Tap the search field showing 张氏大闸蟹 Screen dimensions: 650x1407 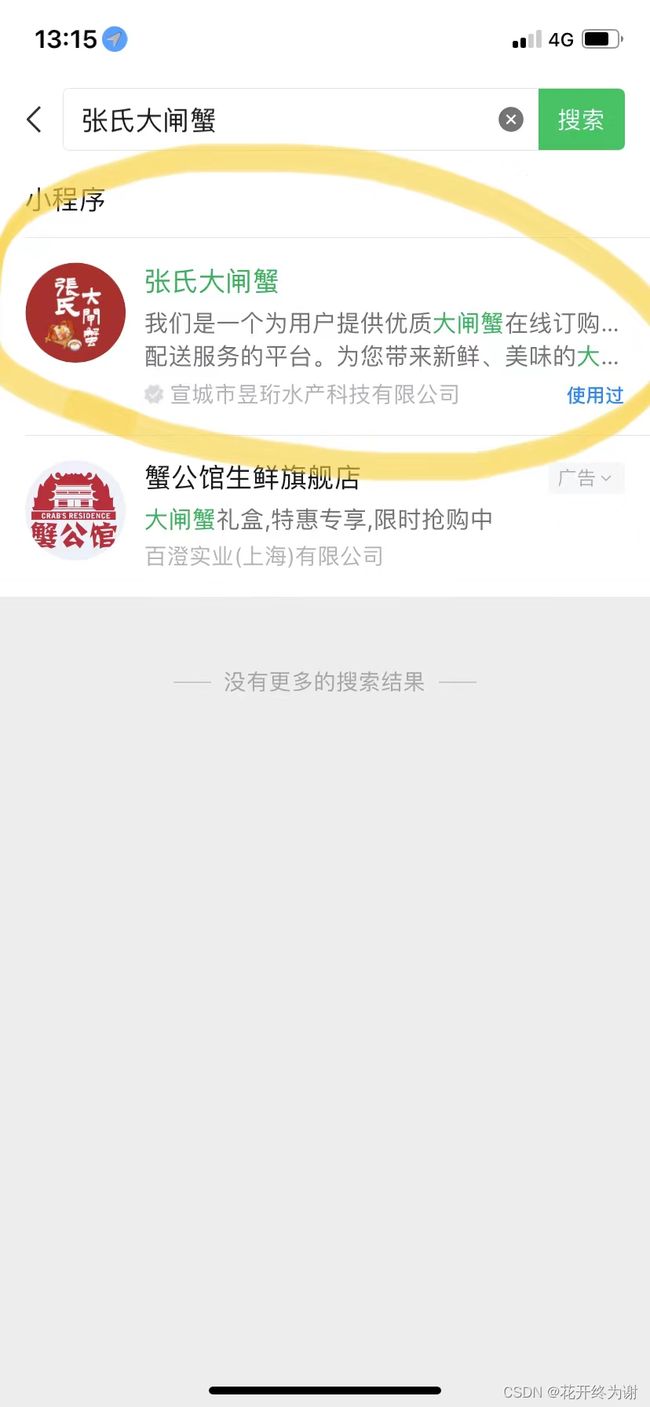click(x=301, y=120)
